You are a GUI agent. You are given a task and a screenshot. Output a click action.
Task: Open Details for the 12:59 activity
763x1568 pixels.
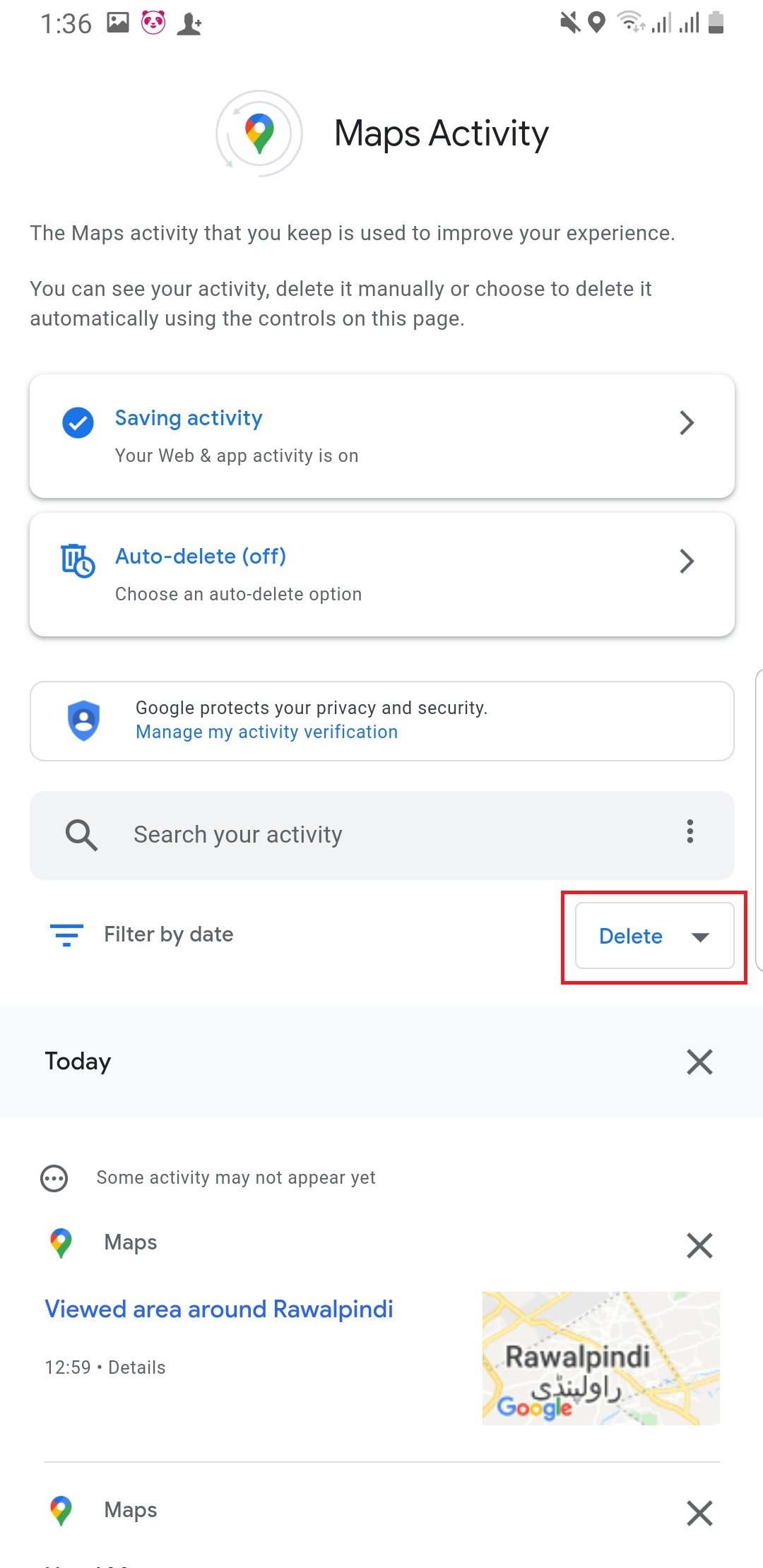137,1367
